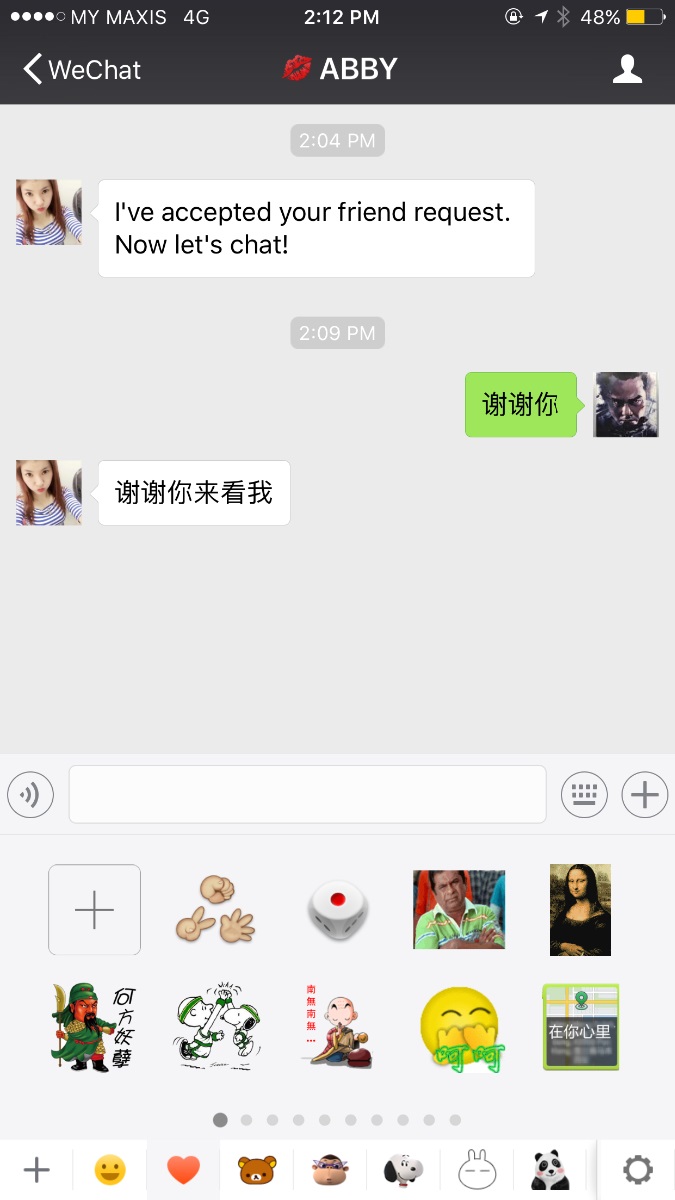Go back to WeChat chat list
This screenshot has width=675, height=1200.
tap(80, 70)
